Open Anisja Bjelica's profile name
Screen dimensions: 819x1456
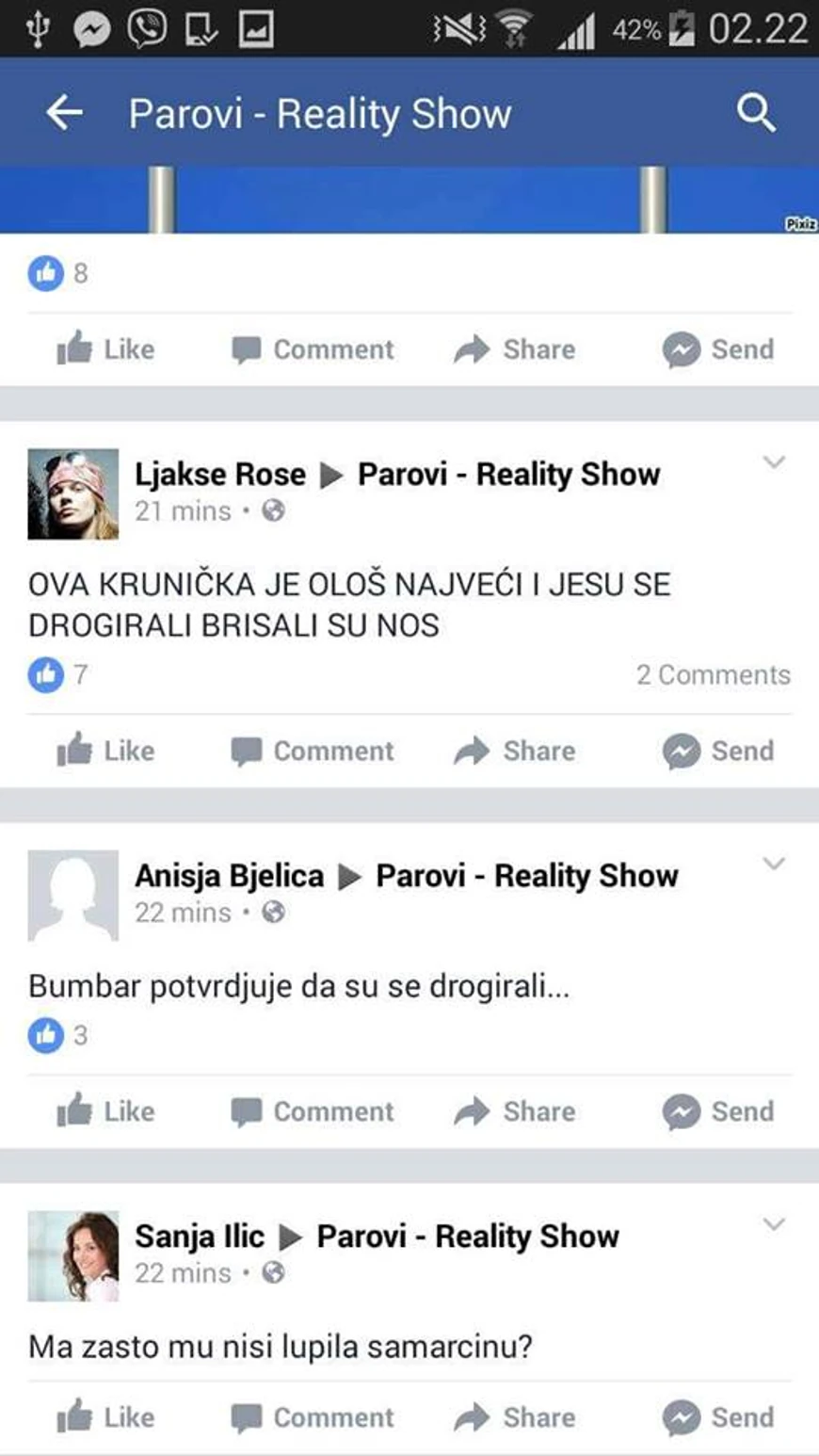[x=229, y=876]
